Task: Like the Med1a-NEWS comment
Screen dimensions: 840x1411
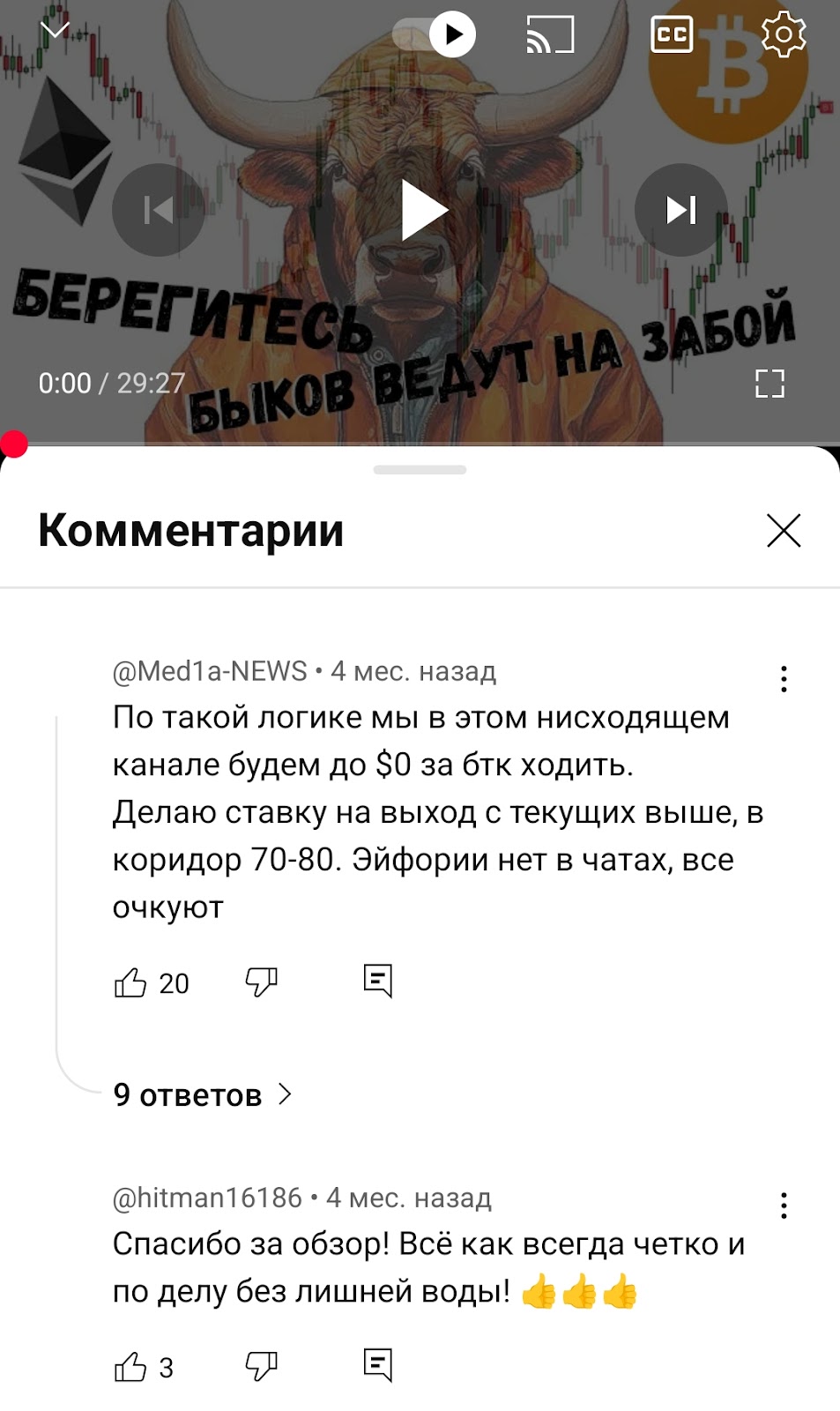Action: [x=130, y=982]
